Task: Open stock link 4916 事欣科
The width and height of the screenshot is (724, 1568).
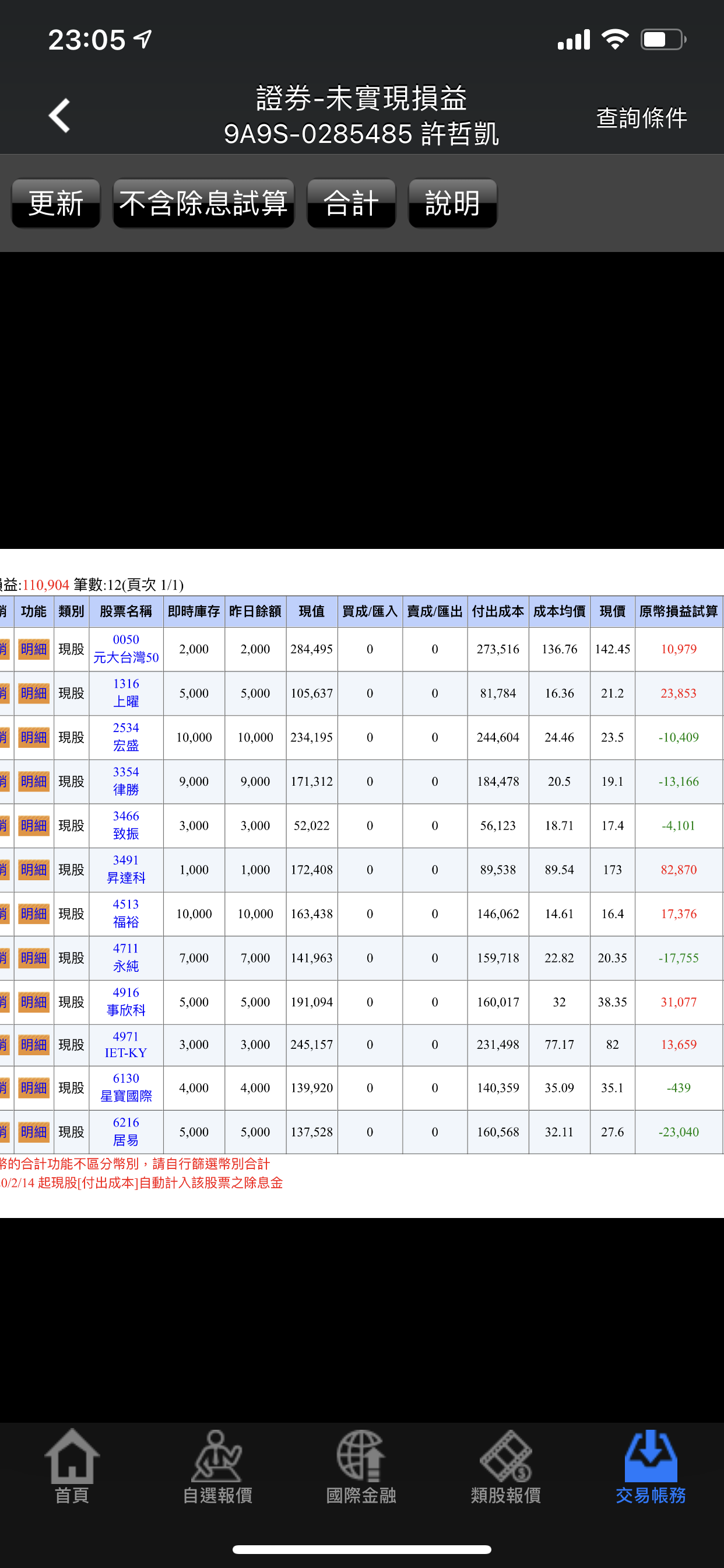Action: [126, 1002]
